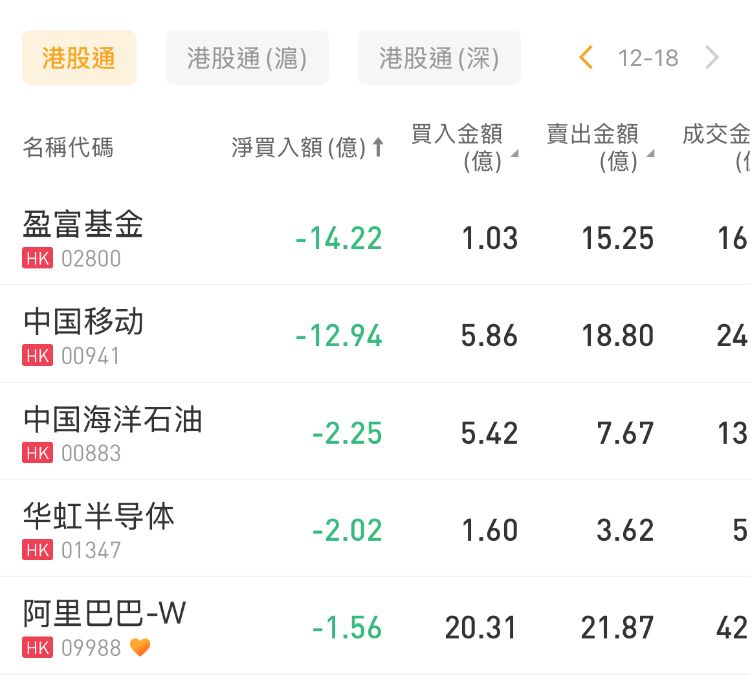View 华虹半导体 01347 details
This screenshot has width=750, height=685.
[98, 530]
